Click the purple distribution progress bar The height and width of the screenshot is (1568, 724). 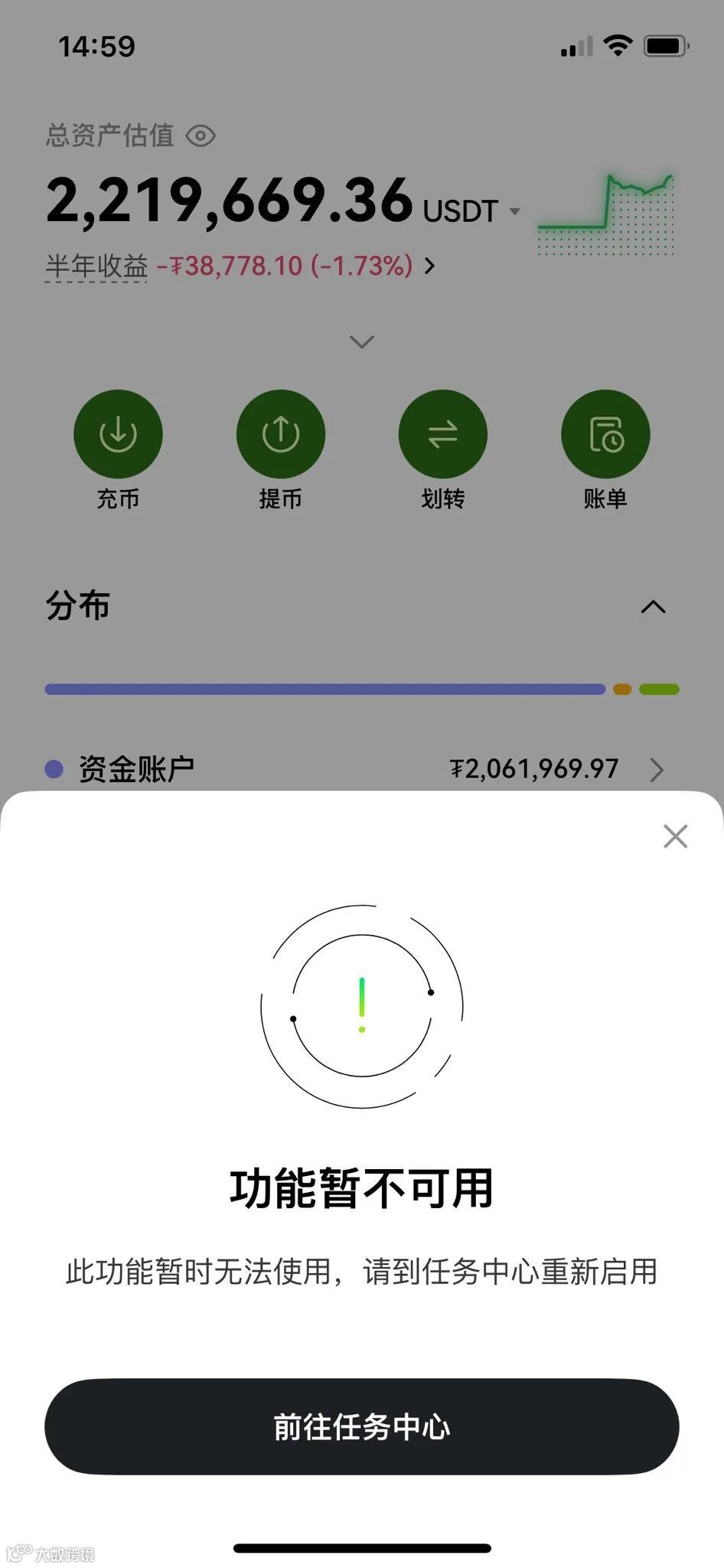click(x=325, y=689)
